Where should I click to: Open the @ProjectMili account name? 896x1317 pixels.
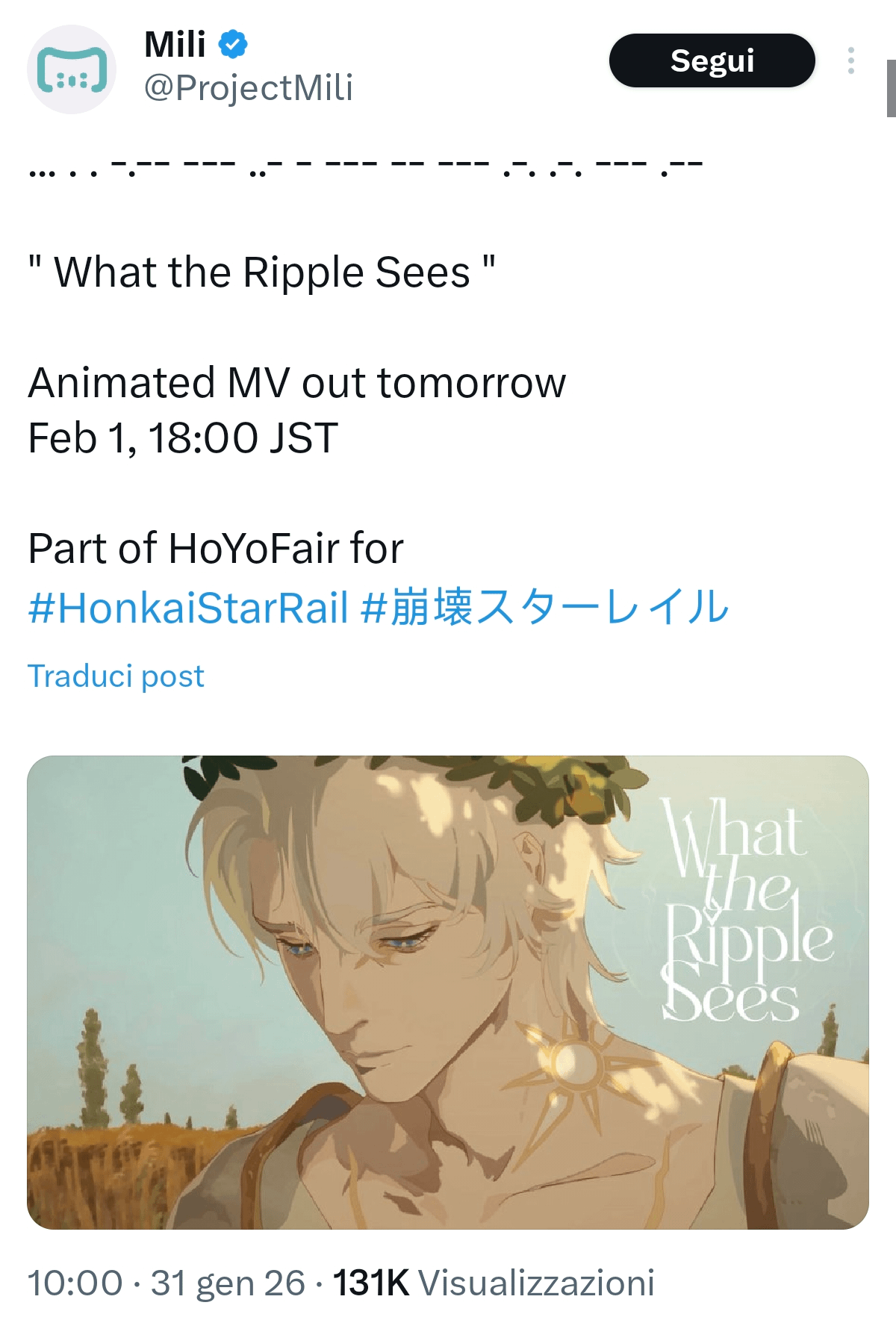point(248,88)
